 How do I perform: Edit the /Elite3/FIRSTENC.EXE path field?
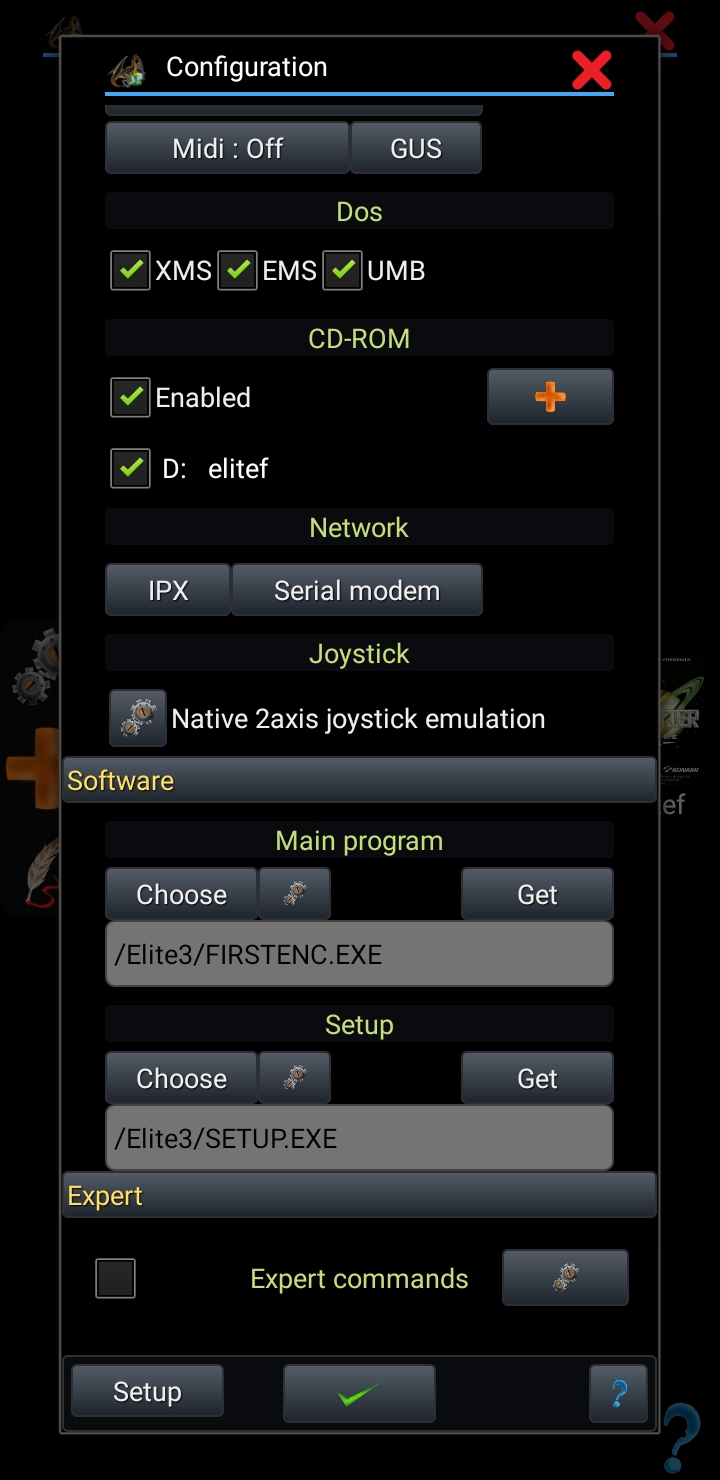coord(359,954)
